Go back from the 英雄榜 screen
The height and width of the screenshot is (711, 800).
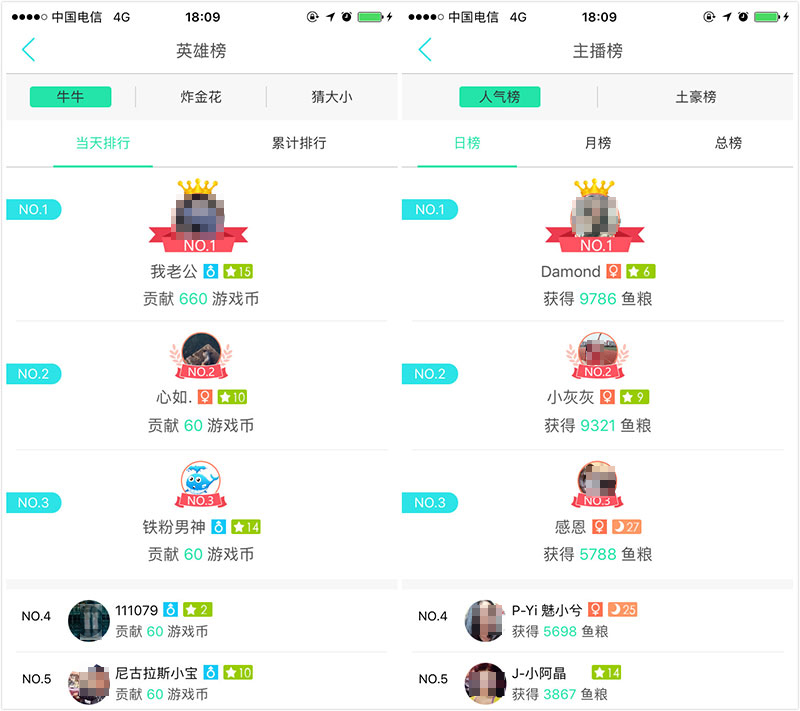pyautogui.click(x=28, y=50)
